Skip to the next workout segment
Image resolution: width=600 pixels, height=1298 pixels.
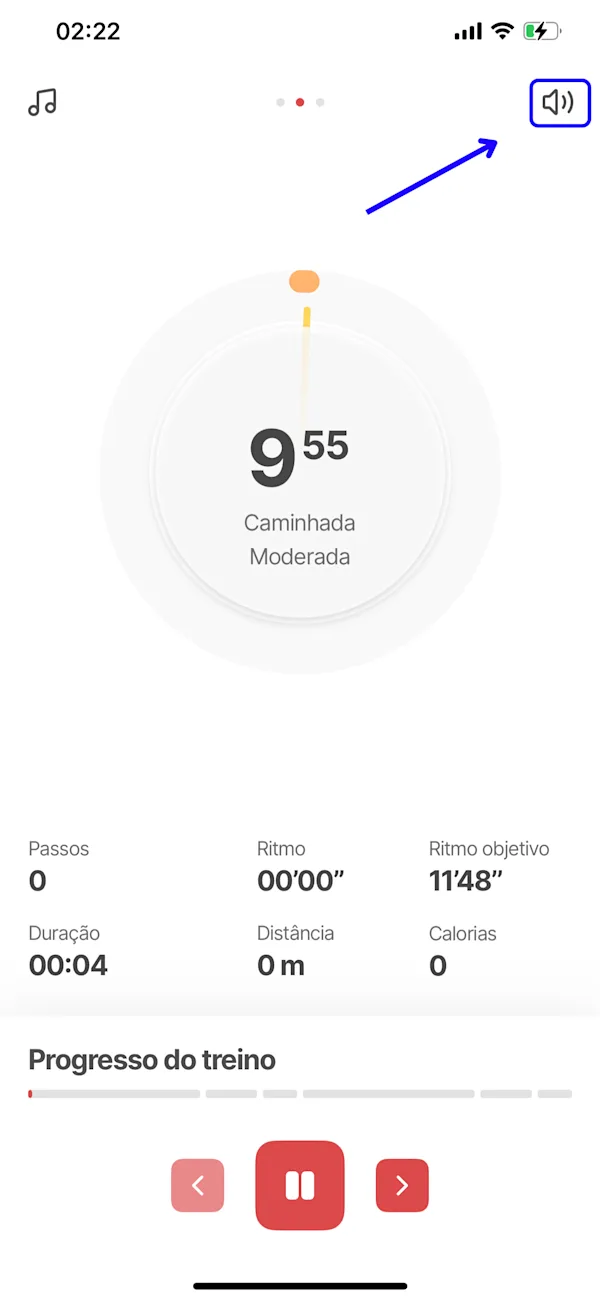click(x=402, y=1185)
